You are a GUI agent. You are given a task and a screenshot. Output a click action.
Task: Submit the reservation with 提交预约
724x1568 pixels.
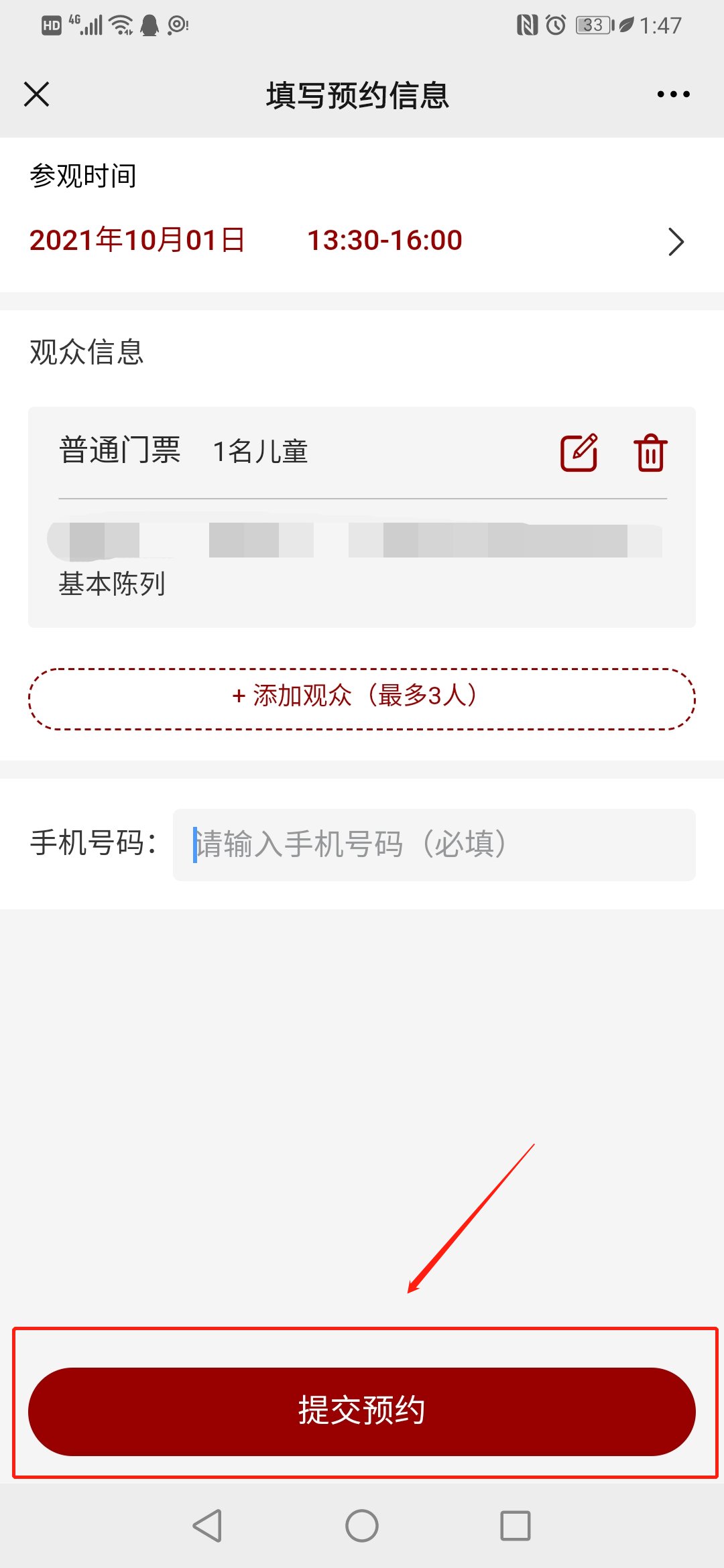(x=362, y=1411)
